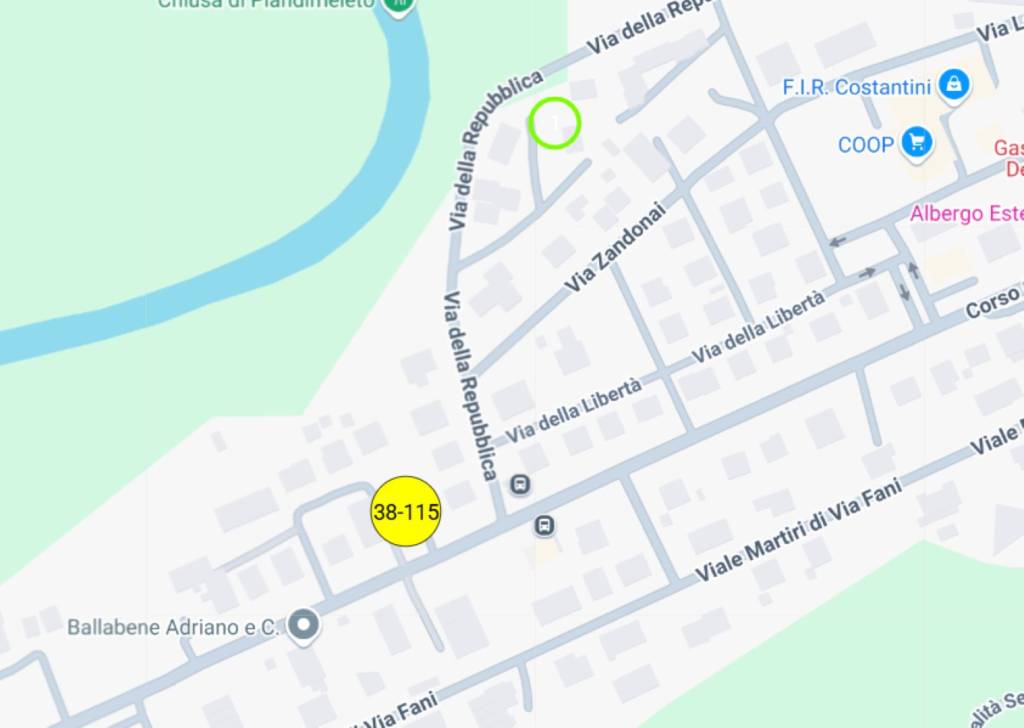Screen dimensions: 1024x728
Task: Open the yellow 38-115 map marker
Action: point(406,511)
